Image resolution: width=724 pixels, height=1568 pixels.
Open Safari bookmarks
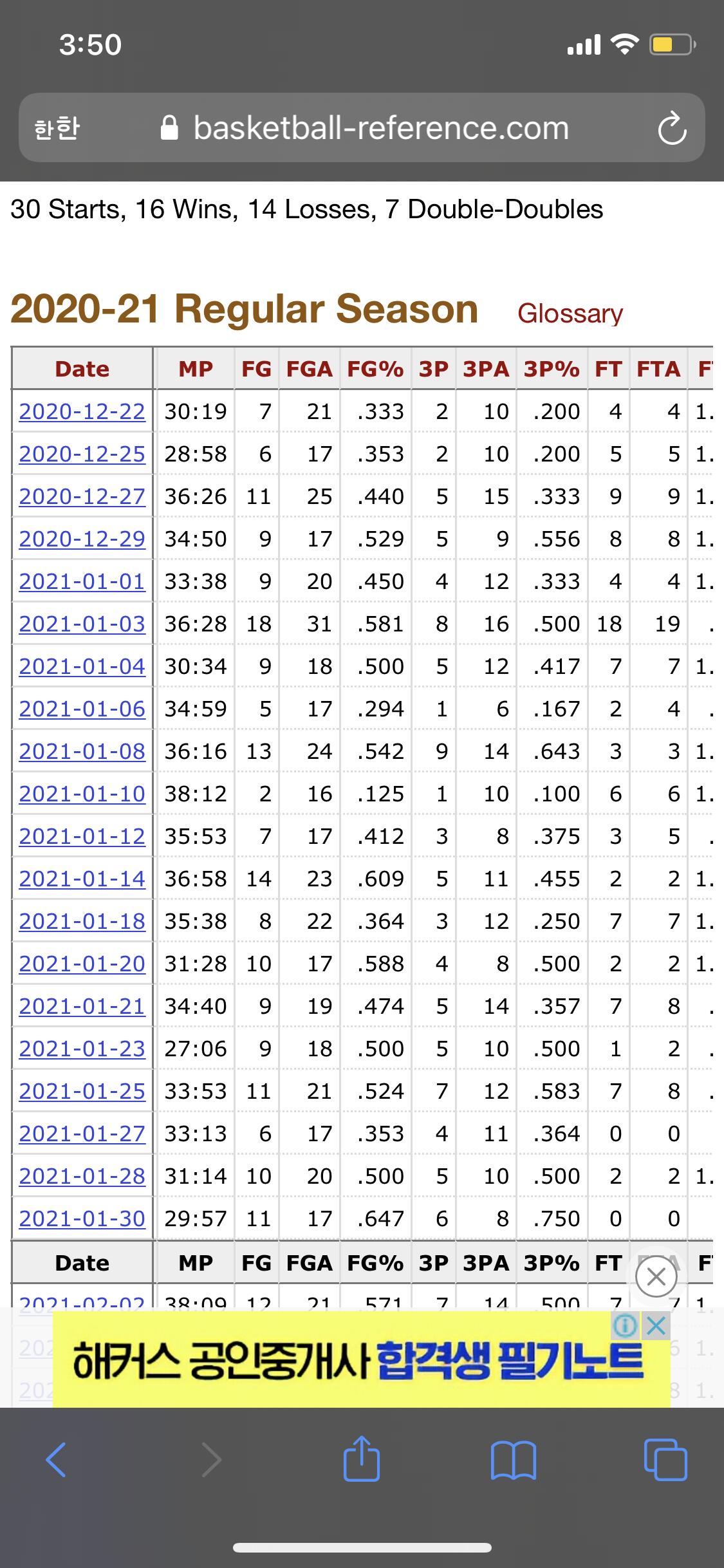click(x=513, y=1460)
